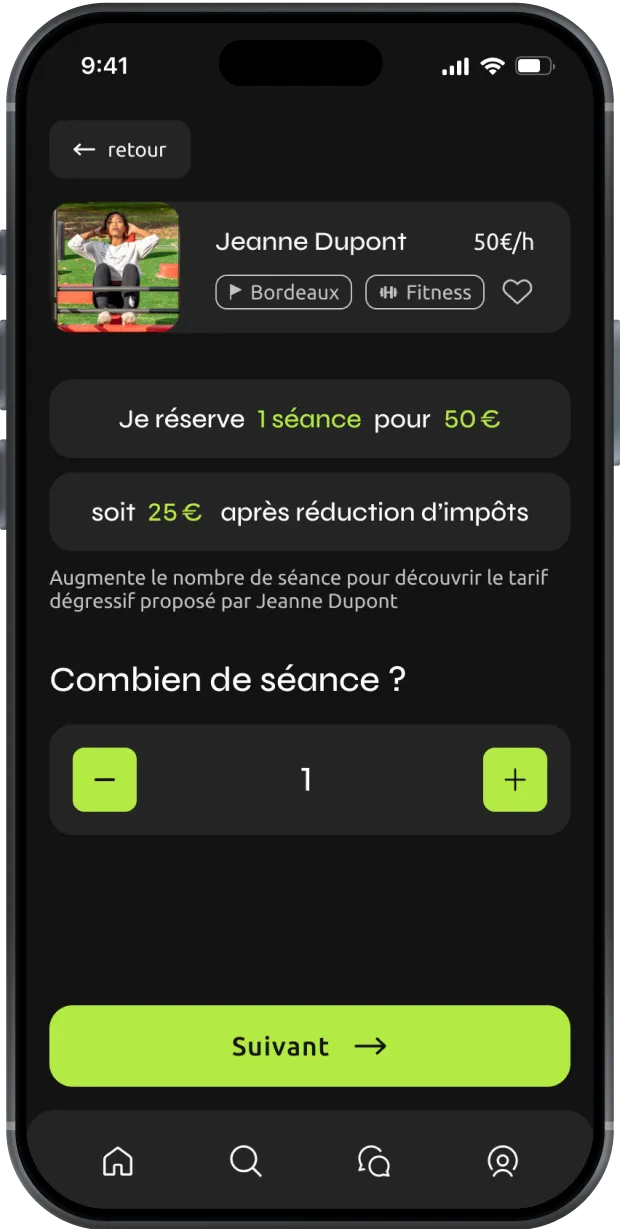Increase the number of séances with plus
This screenshot has height=1229, width=620.
pos(515,780)
